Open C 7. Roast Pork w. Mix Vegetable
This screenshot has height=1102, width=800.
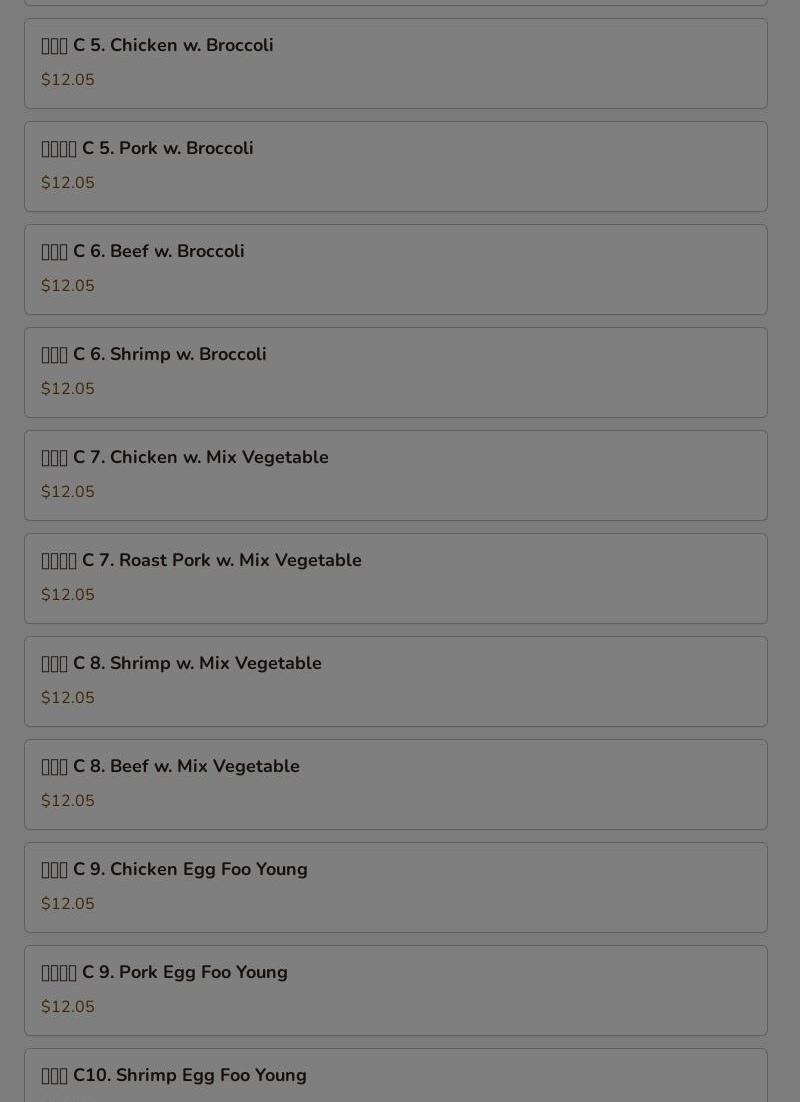(x=395, y=578)
